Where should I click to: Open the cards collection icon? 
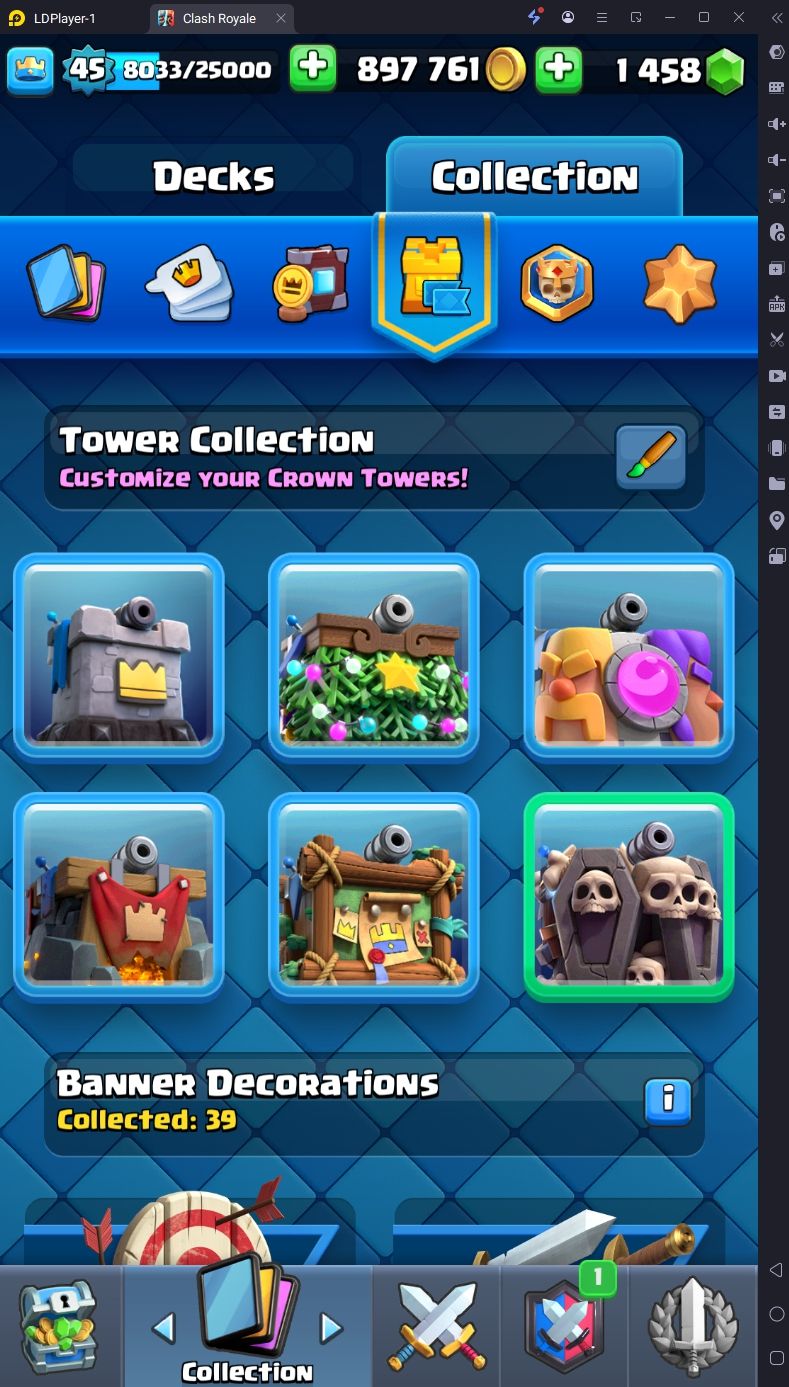click(x=65, y=283)
